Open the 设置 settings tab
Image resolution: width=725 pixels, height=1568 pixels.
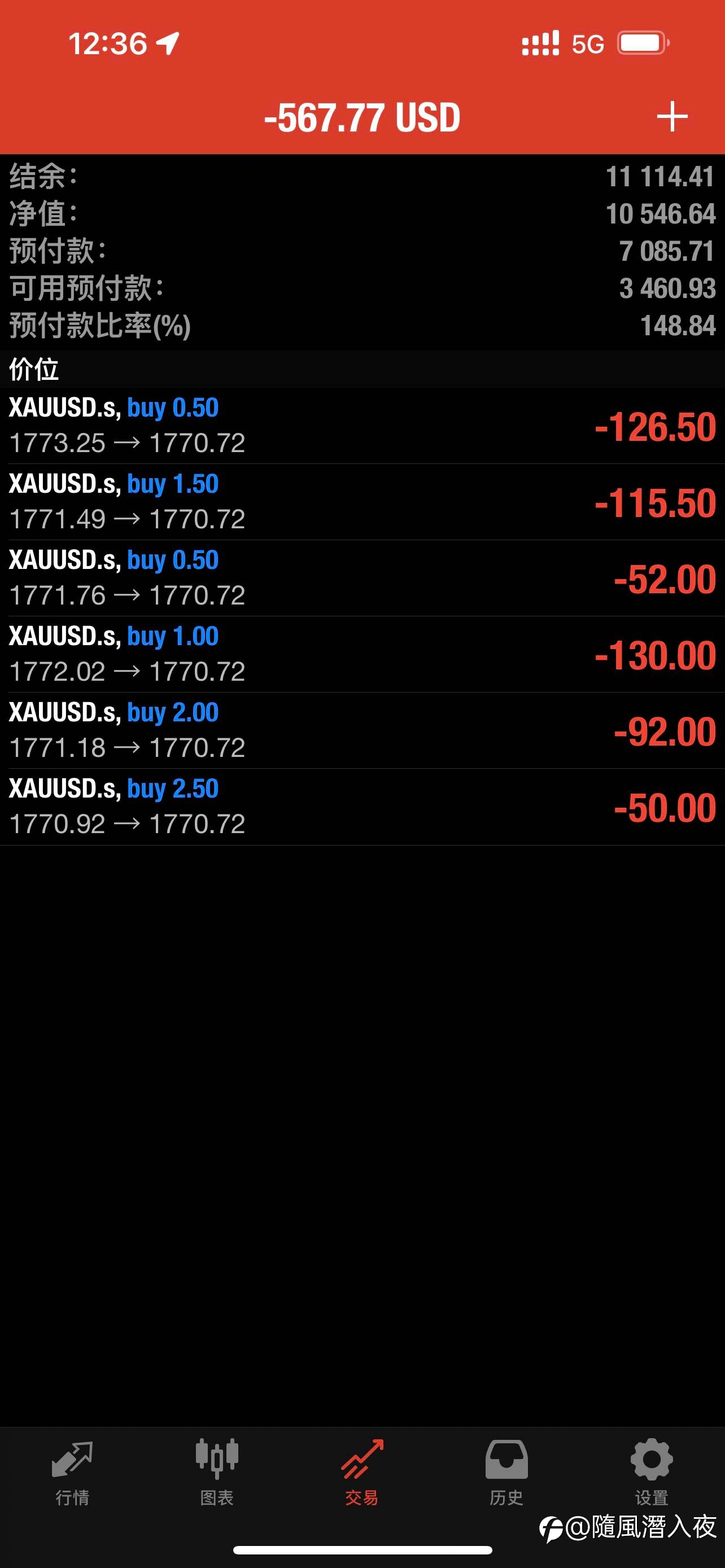652,1472
